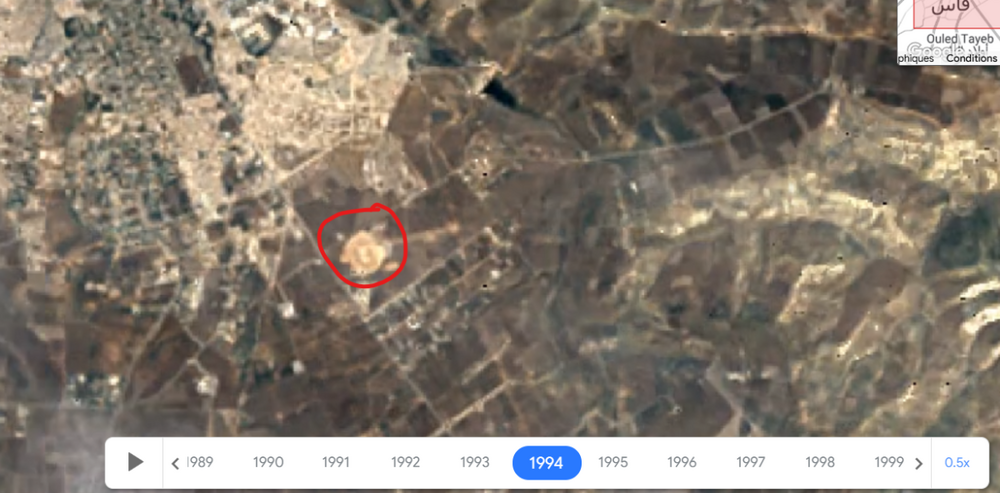1000x493 pixels.
Task: Change the 0.5x playback speed
Action: point(957,462)
